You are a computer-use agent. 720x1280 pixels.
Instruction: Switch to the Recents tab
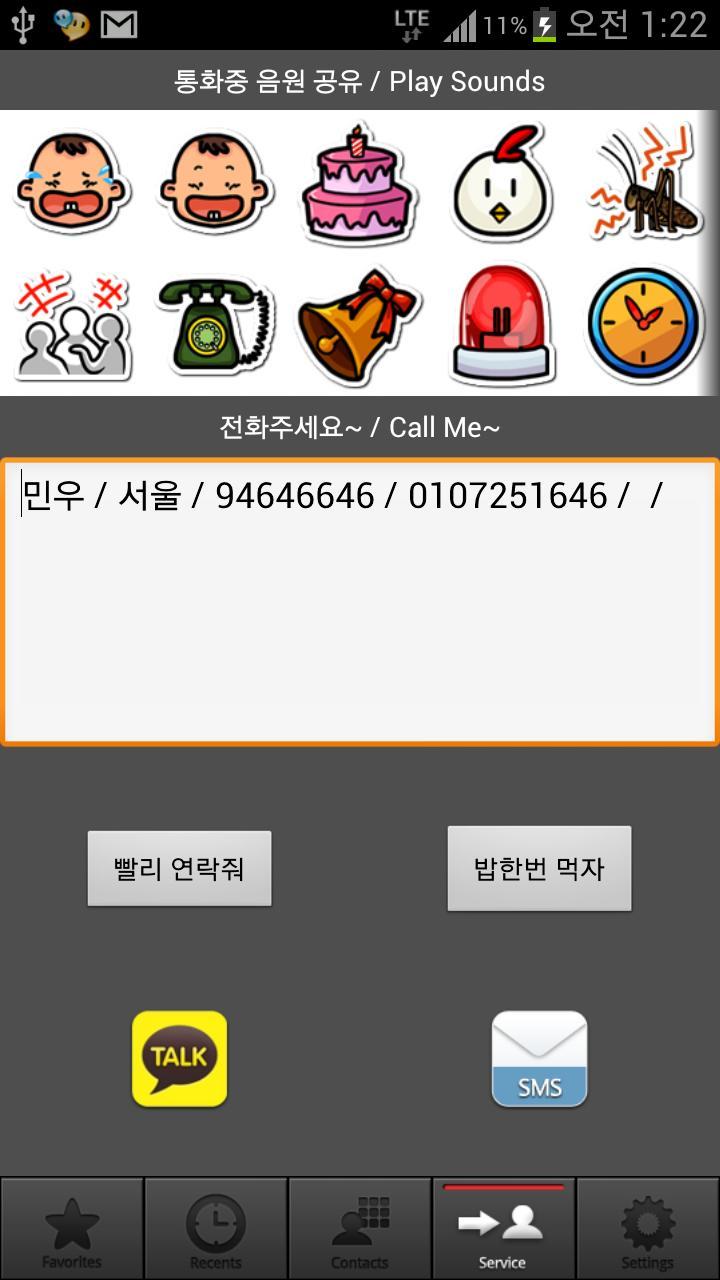coord(216,1229)
